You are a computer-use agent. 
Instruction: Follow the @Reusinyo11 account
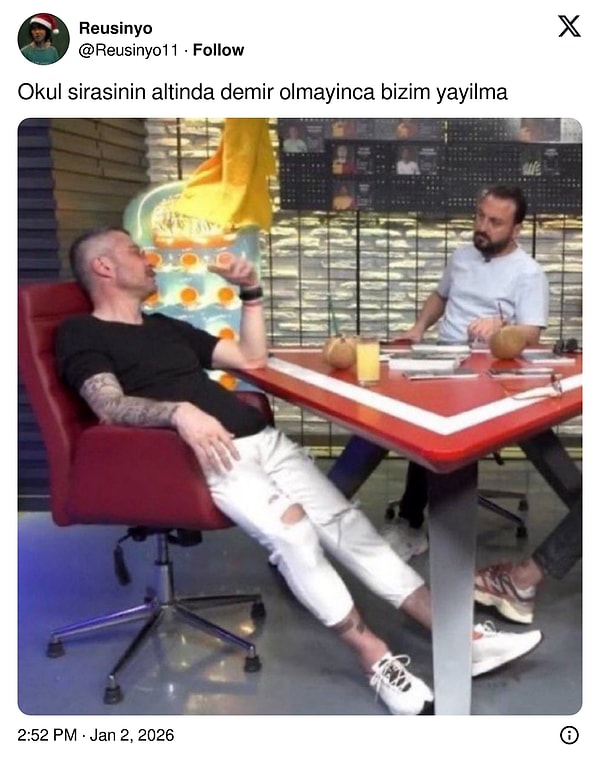(x=218, y=50)
